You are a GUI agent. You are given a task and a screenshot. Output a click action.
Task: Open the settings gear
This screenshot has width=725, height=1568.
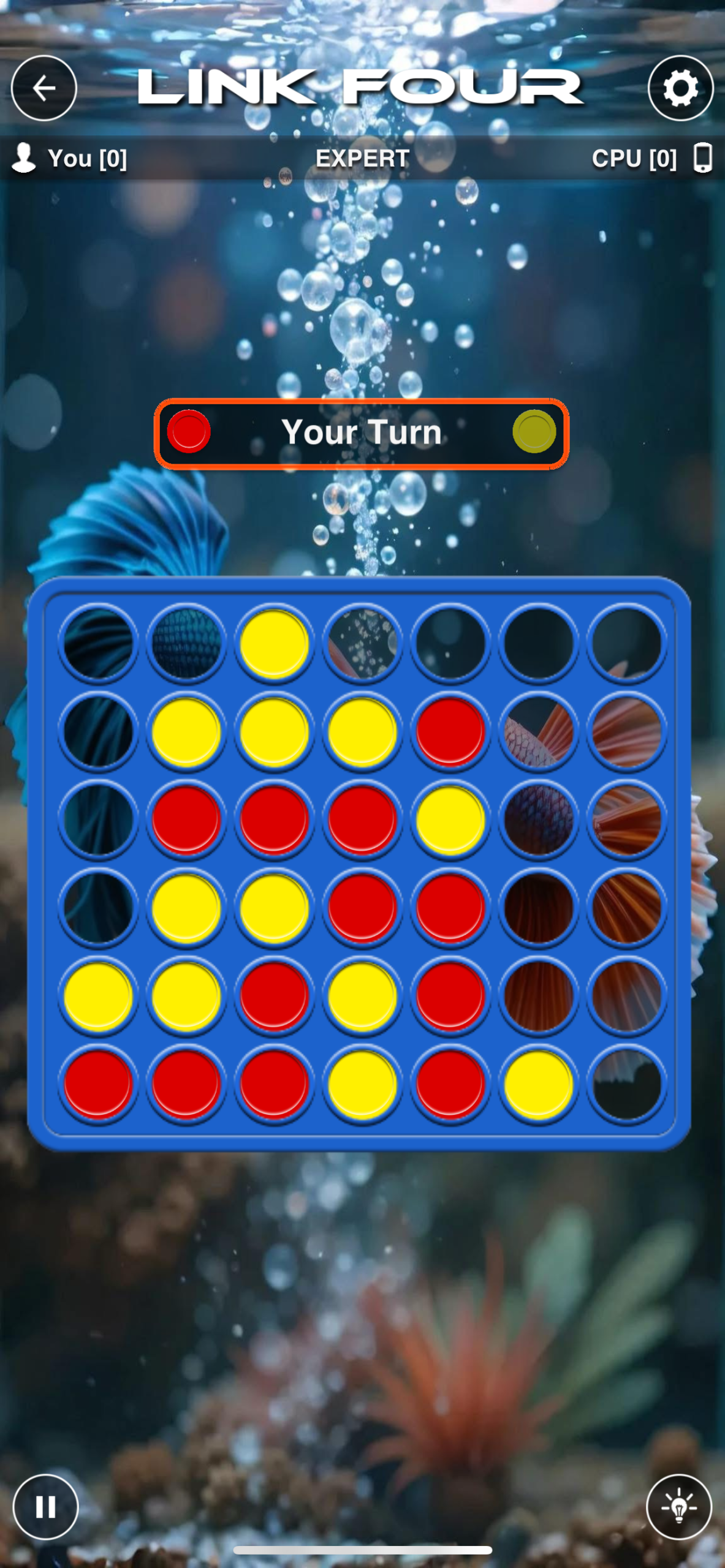(x=680, y=88)
